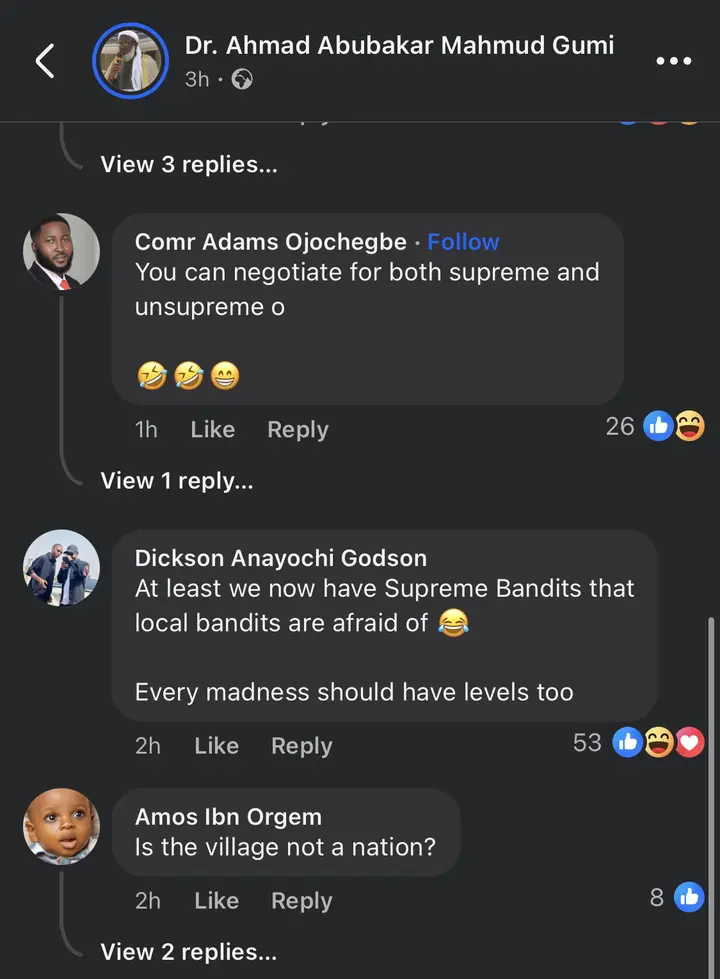
Task: Like Amos Ibn Orgem's comment
Action: (216, 901)
